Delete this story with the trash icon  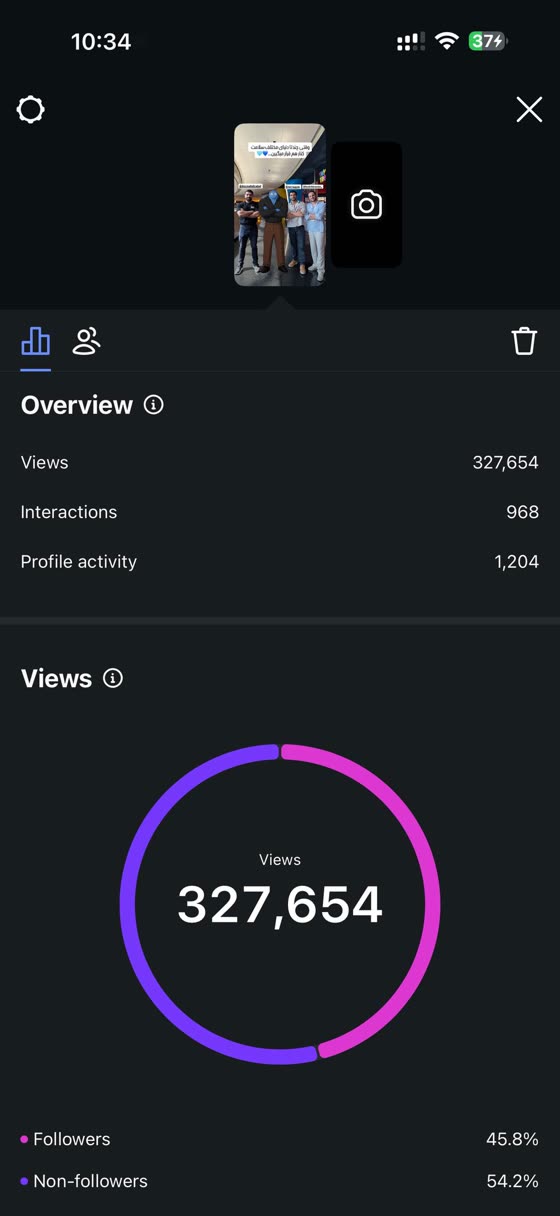click(524, 342)
